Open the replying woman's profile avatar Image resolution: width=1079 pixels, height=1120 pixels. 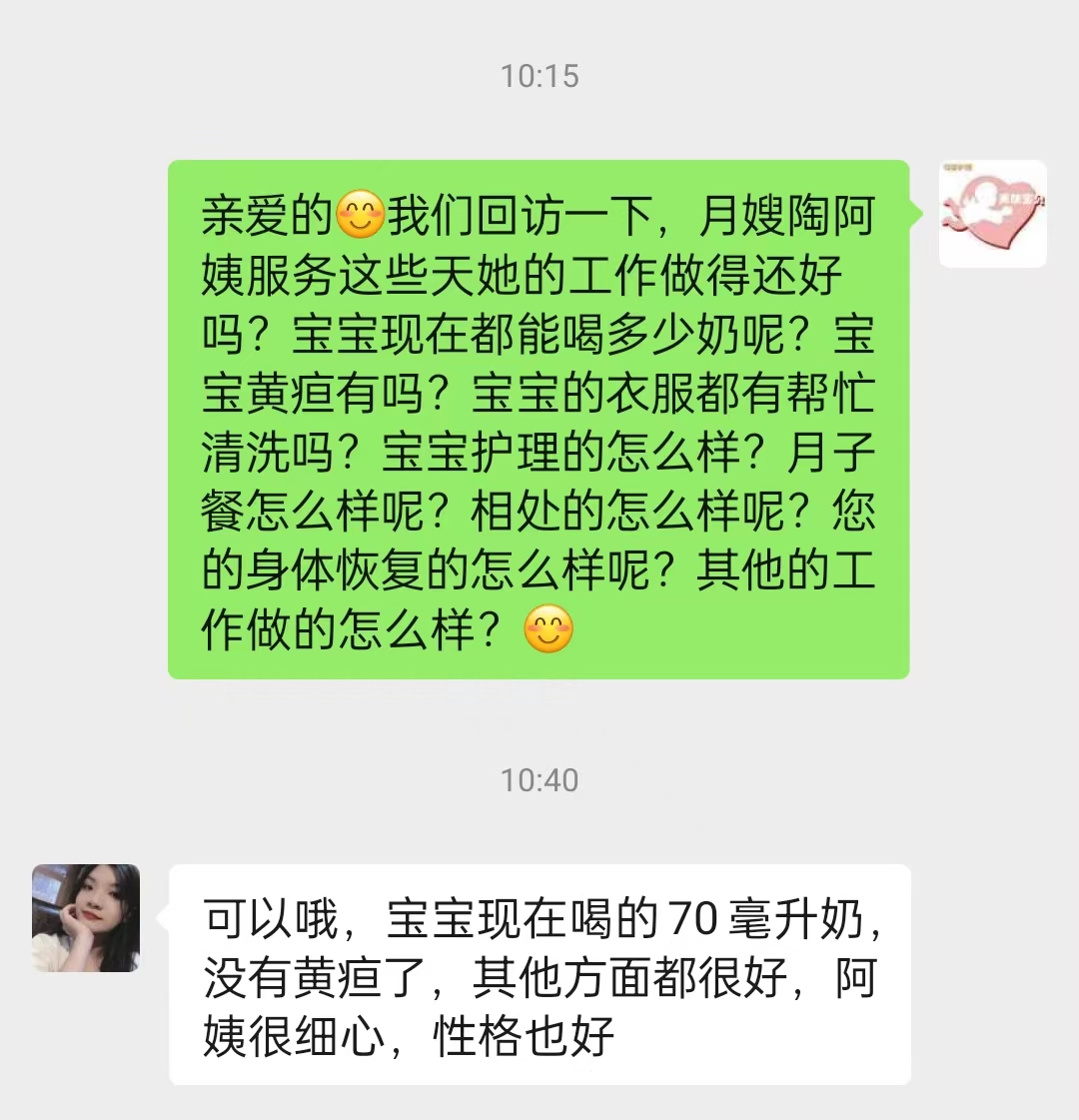point(86,917)
